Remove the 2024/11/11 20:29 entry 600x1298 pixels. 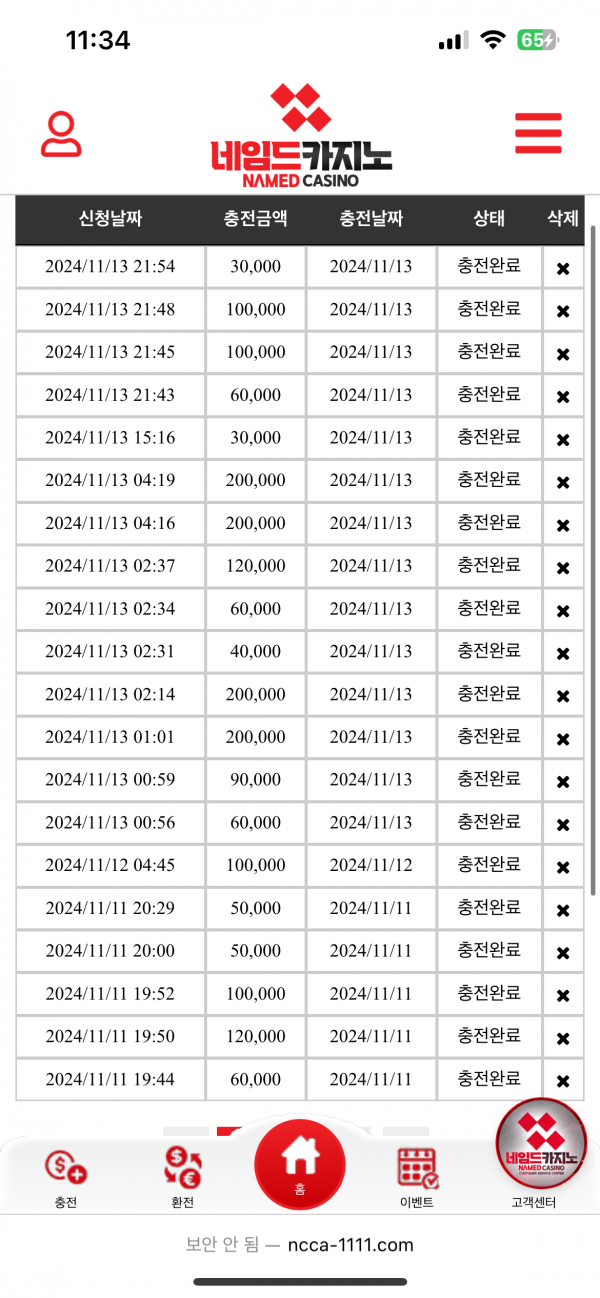[x=563, y=910]
